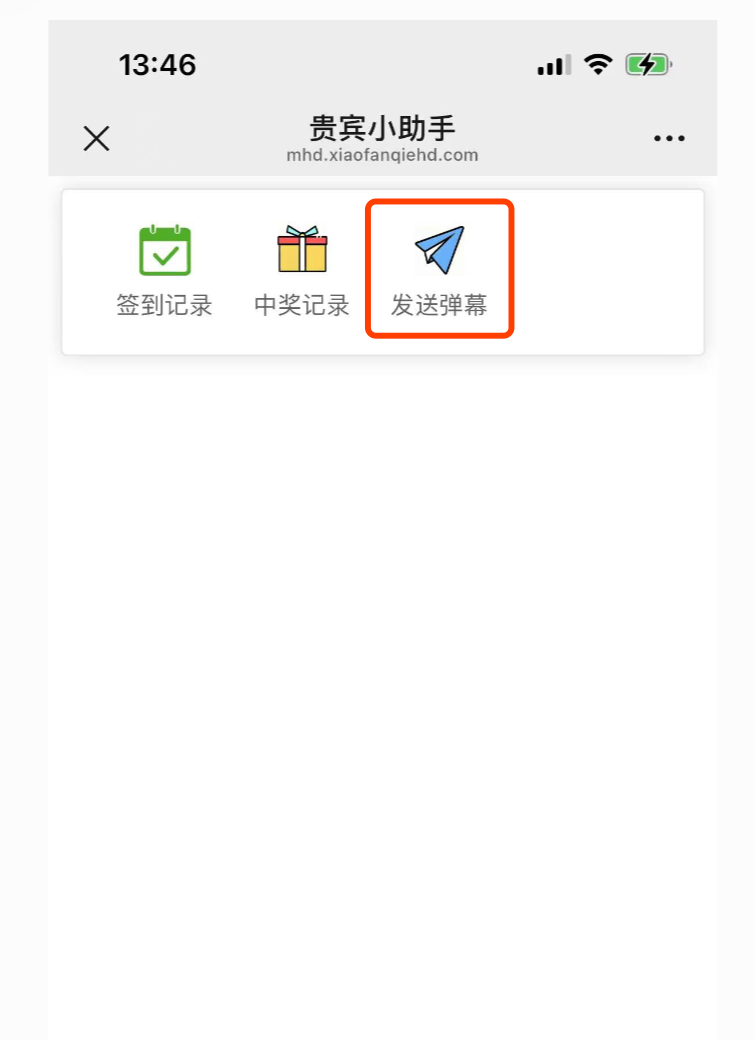Image resolution: width=754 pixels, height=1040 pixels.
Task: Open the three-dot overflow menu
Action: [669, 139]
